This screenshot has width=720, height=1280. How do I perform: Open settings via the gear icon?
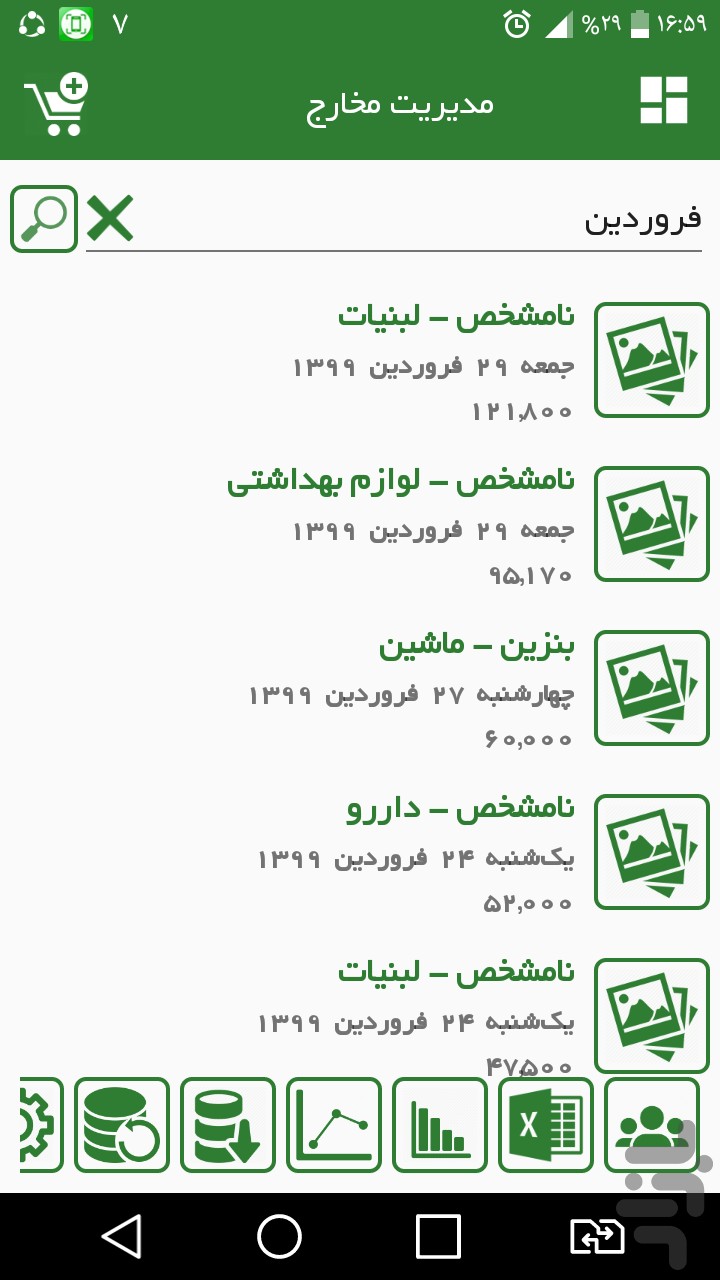coord(38,1124)
